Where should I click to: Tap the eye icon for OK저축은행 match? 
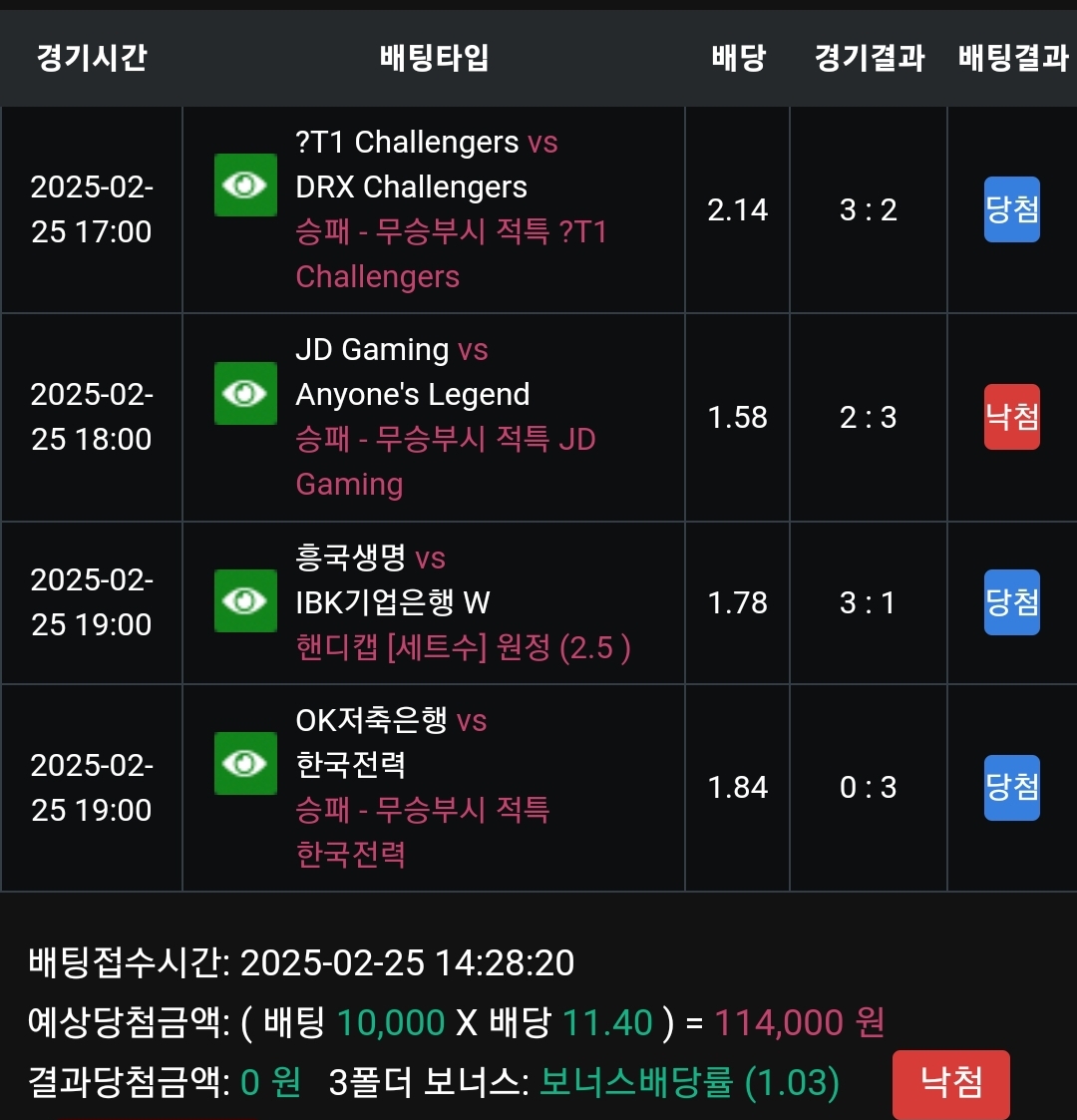click(245, 763)
